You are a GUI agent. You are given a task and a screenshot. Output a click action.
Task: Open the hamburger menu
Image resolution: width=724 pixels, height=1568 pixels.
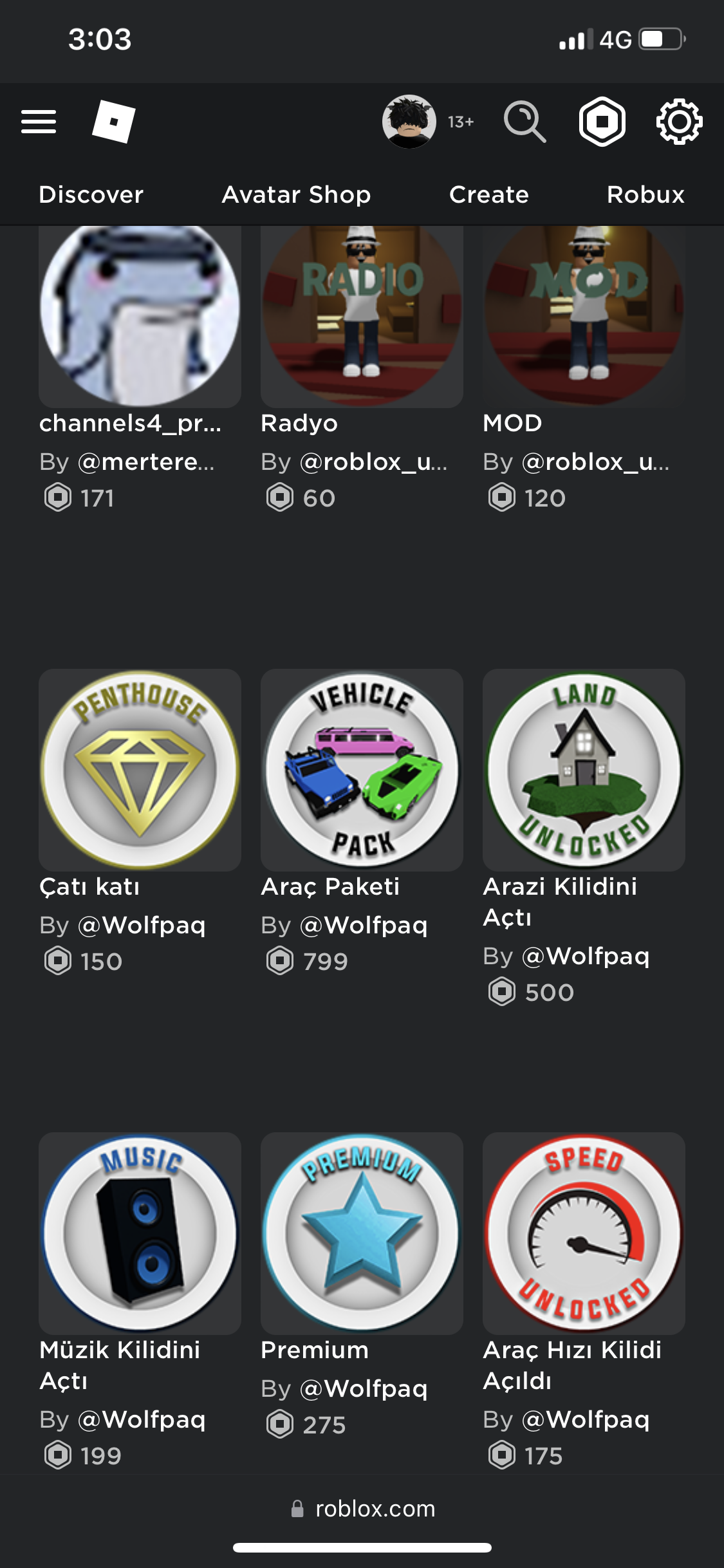tap(39, 122)
